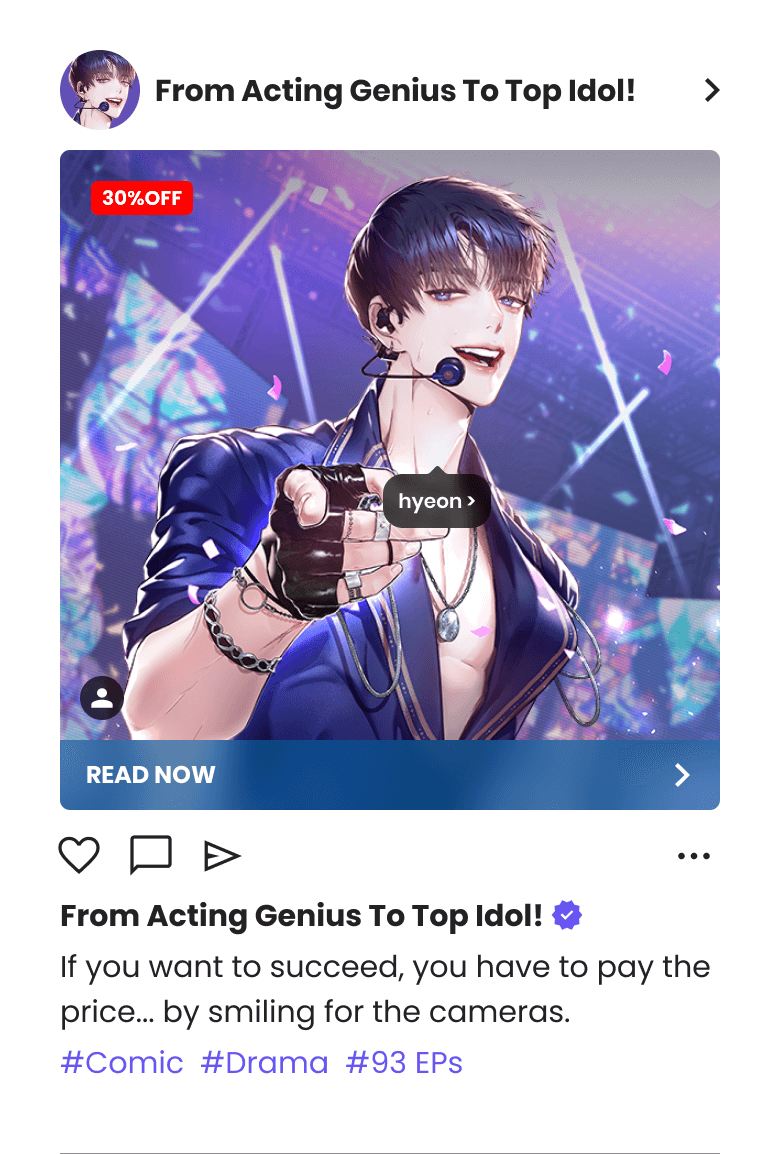This screenshot has width=780, height=1154.
Task: Open the #Drama hashtag
Action: [264, 1062]
